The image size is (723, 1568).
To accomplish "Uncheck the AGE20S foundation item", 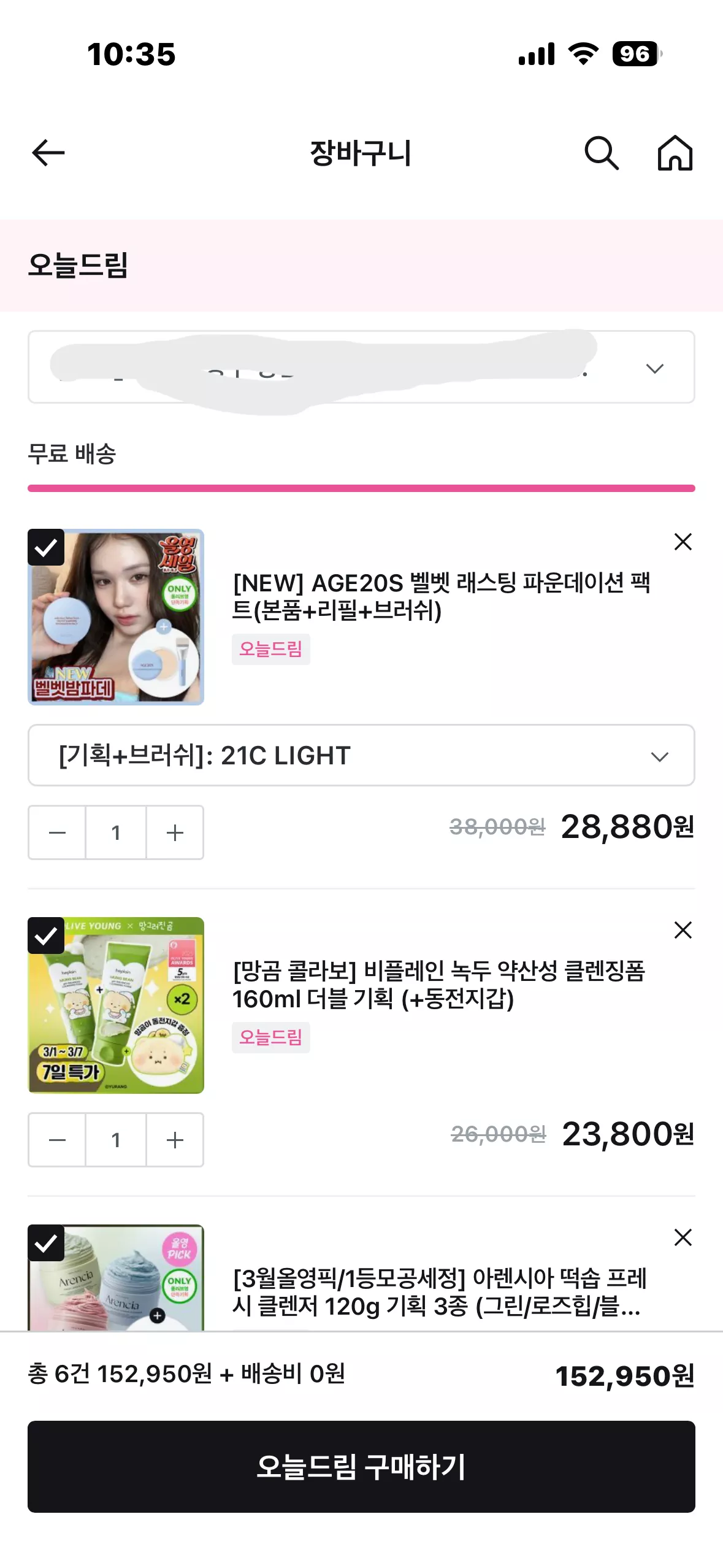I will (45, 549).
